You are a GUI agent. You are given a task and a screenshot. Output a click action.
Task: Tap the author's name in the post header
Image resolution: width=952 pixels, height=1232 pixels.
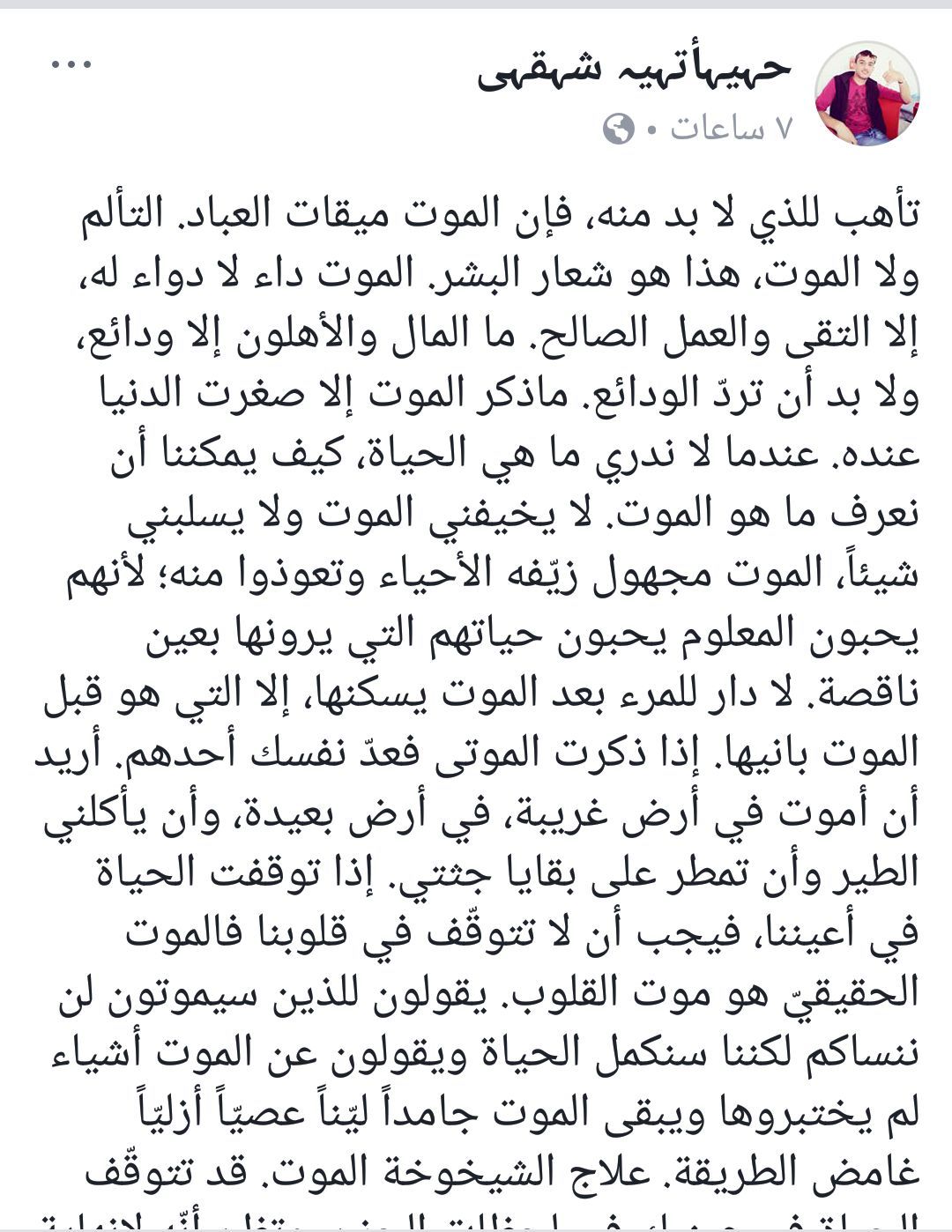[x=633, y=72]
